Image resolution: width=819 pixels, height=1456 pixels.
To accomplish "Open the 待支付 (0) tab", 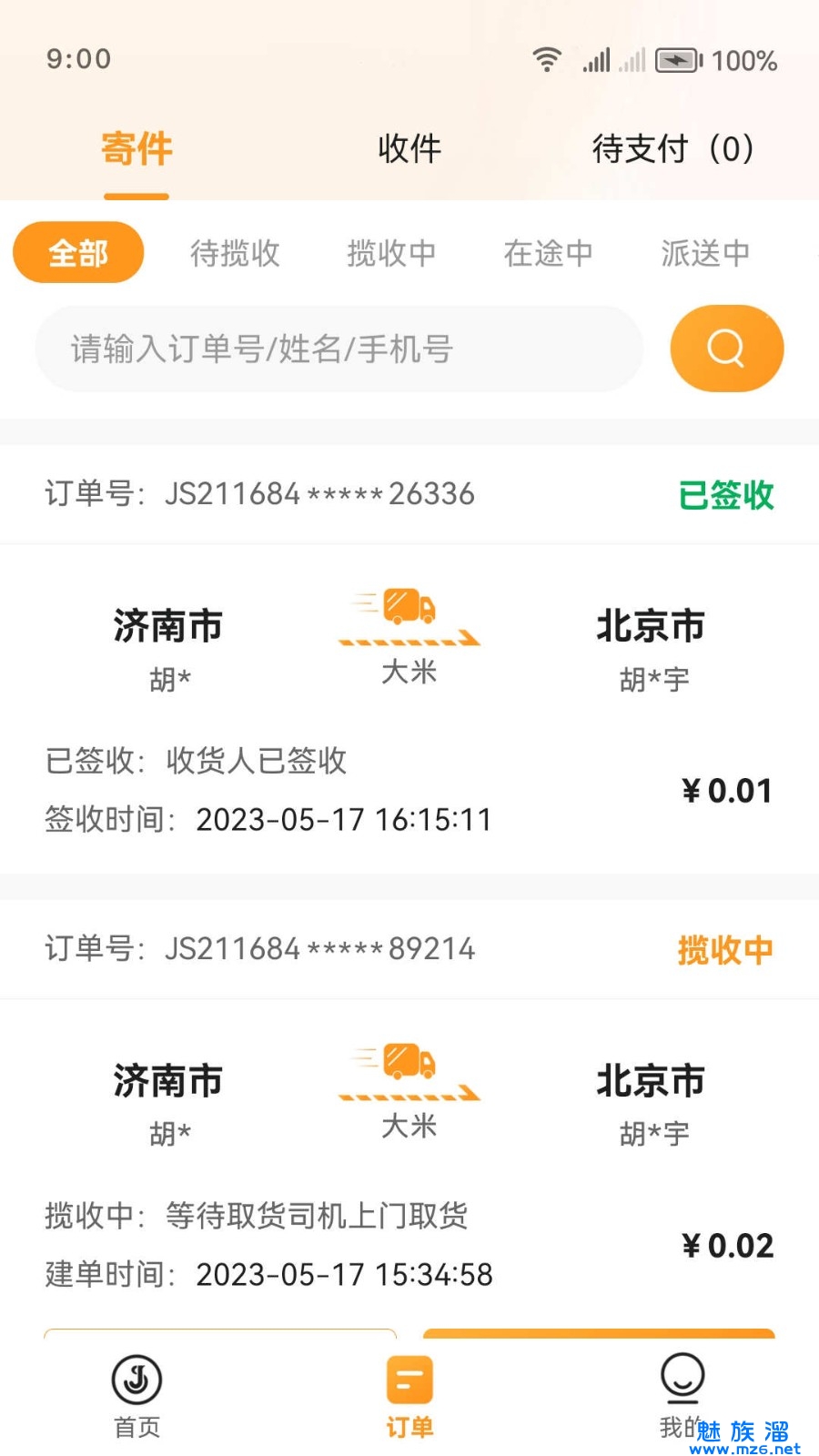I will pos(672,149).
